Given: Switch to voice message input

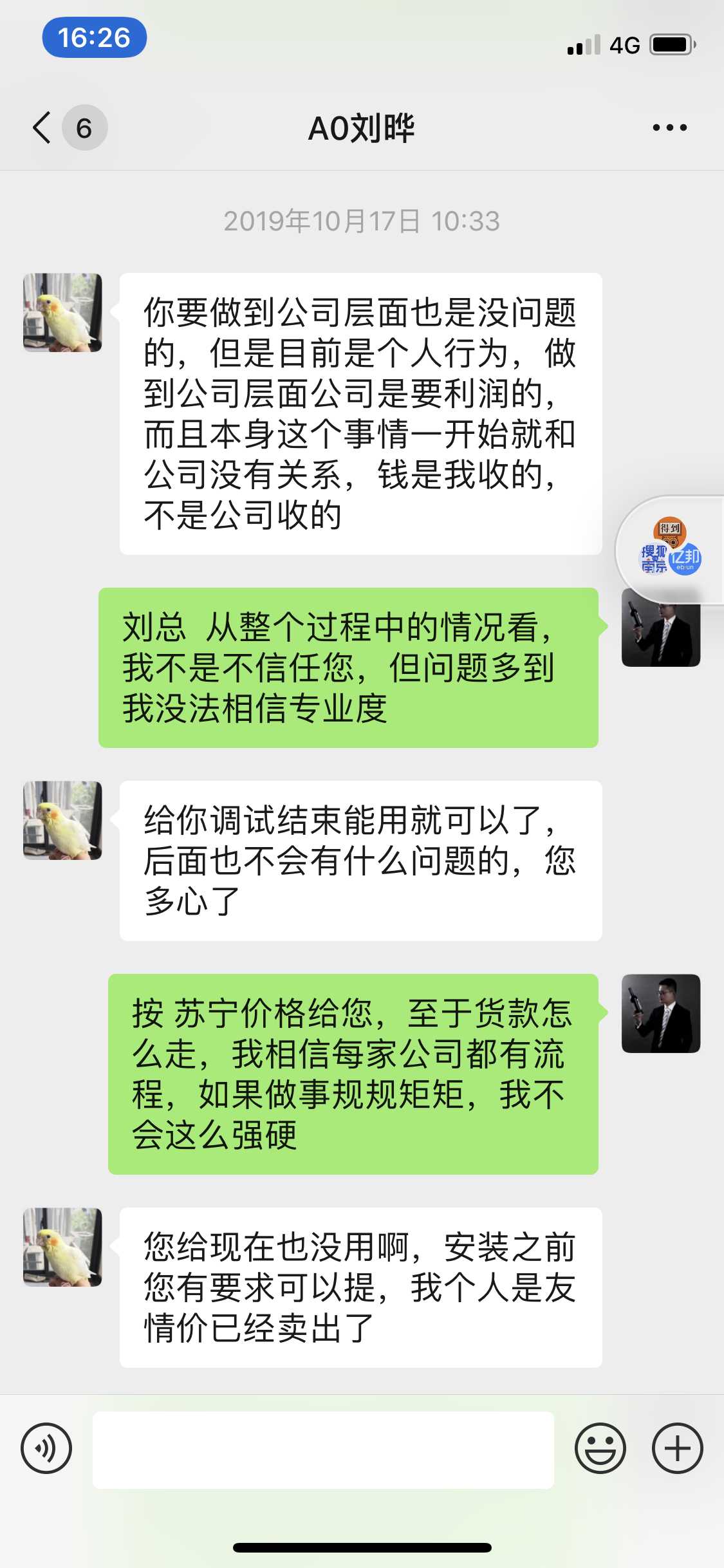Looking at the screenshot, I should coord(46,1448).
